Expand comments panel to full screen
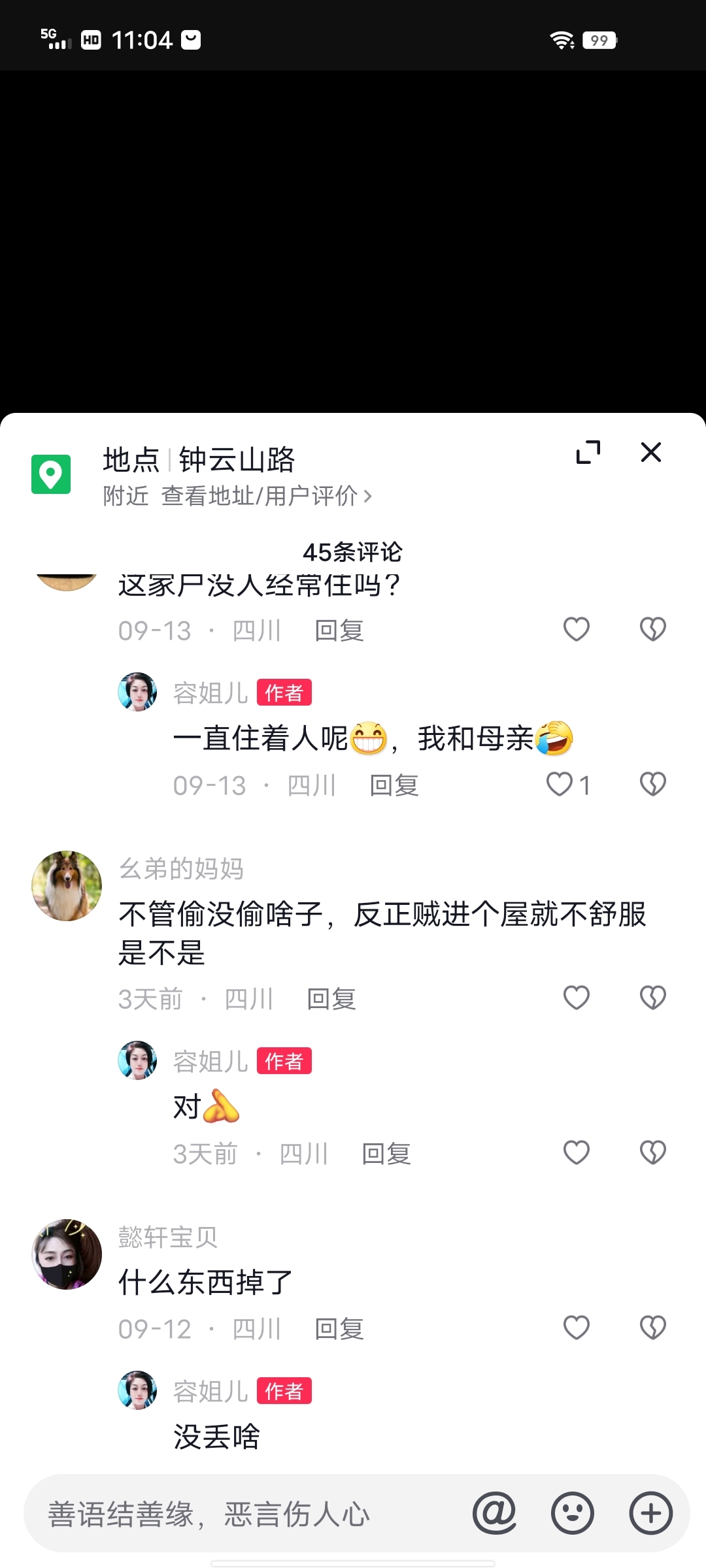Image resolution: width=706 pixels, height=1568 pixels. pos(588,452)
